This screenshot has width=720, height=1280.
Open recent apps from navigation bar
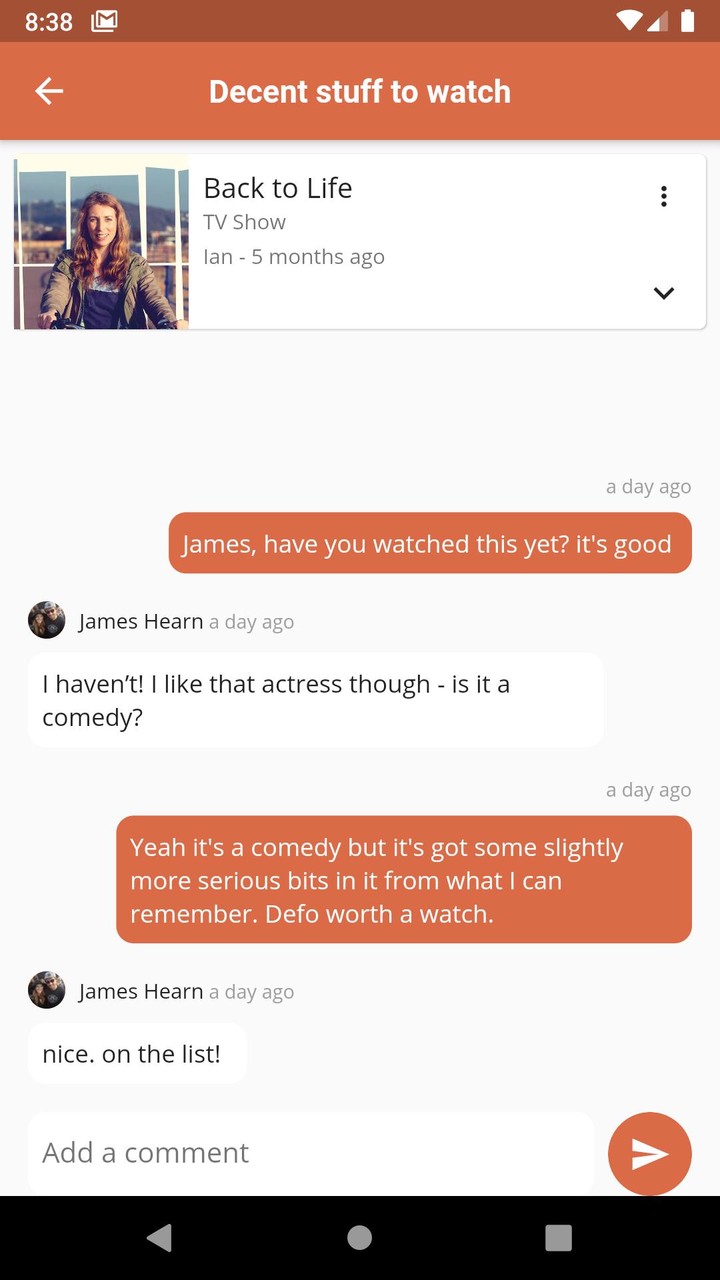point(558,1238)
